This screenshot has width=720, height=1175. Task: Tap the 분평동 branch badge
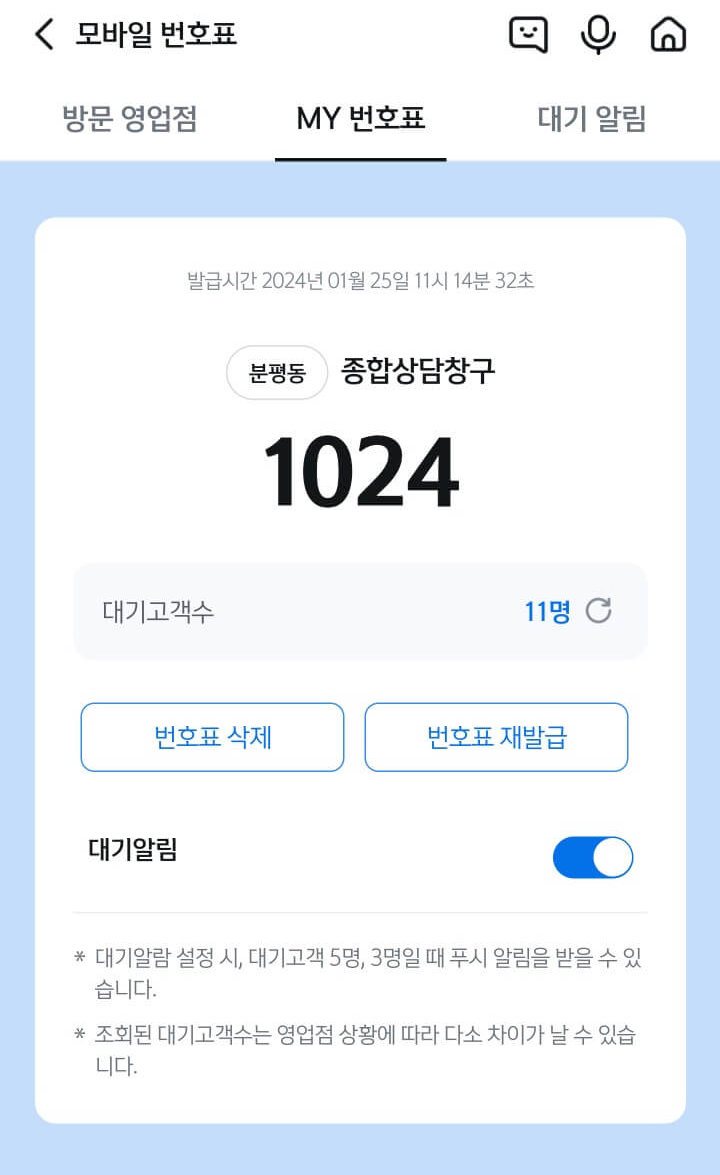276,372
